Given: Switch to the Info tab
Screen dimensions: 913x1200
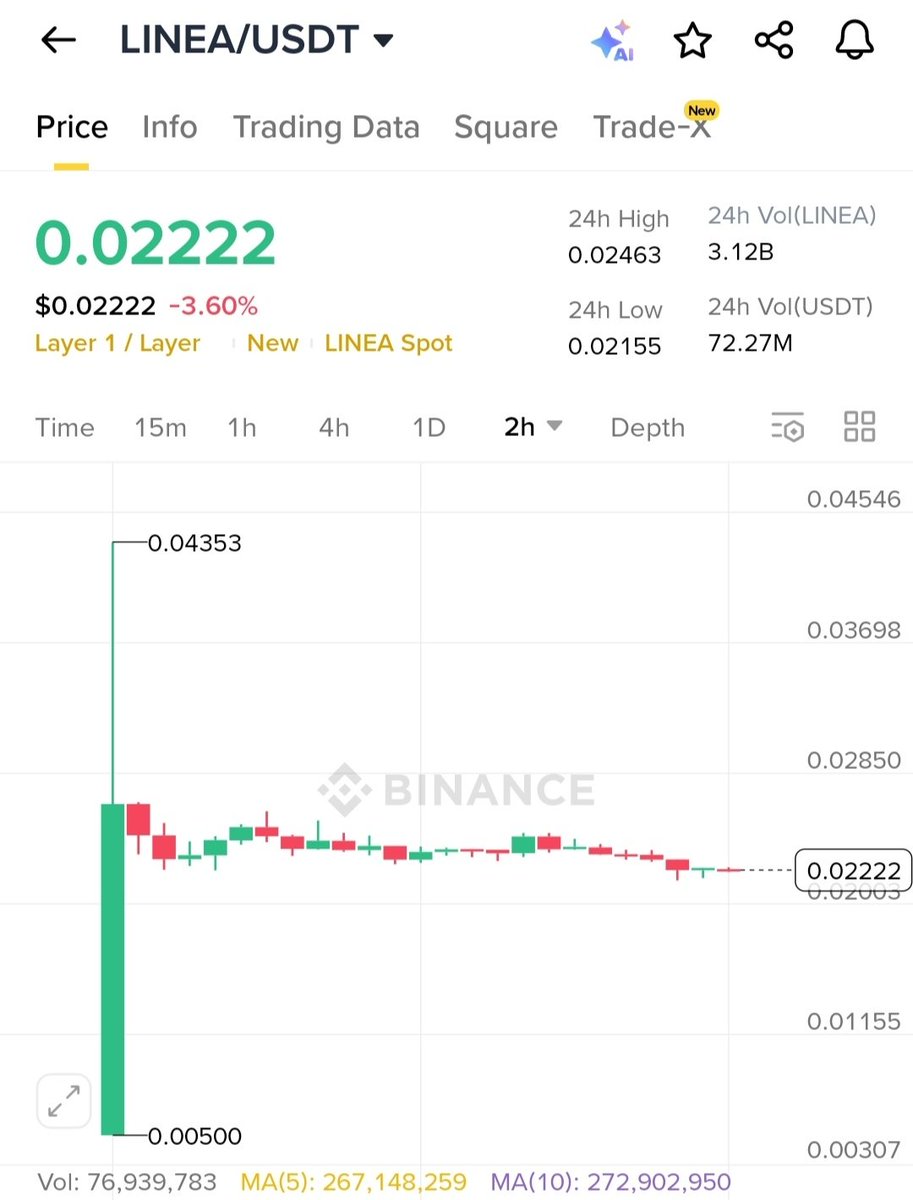Looking at the screenshot, I should pyautogui.click(x=169, y=127).
